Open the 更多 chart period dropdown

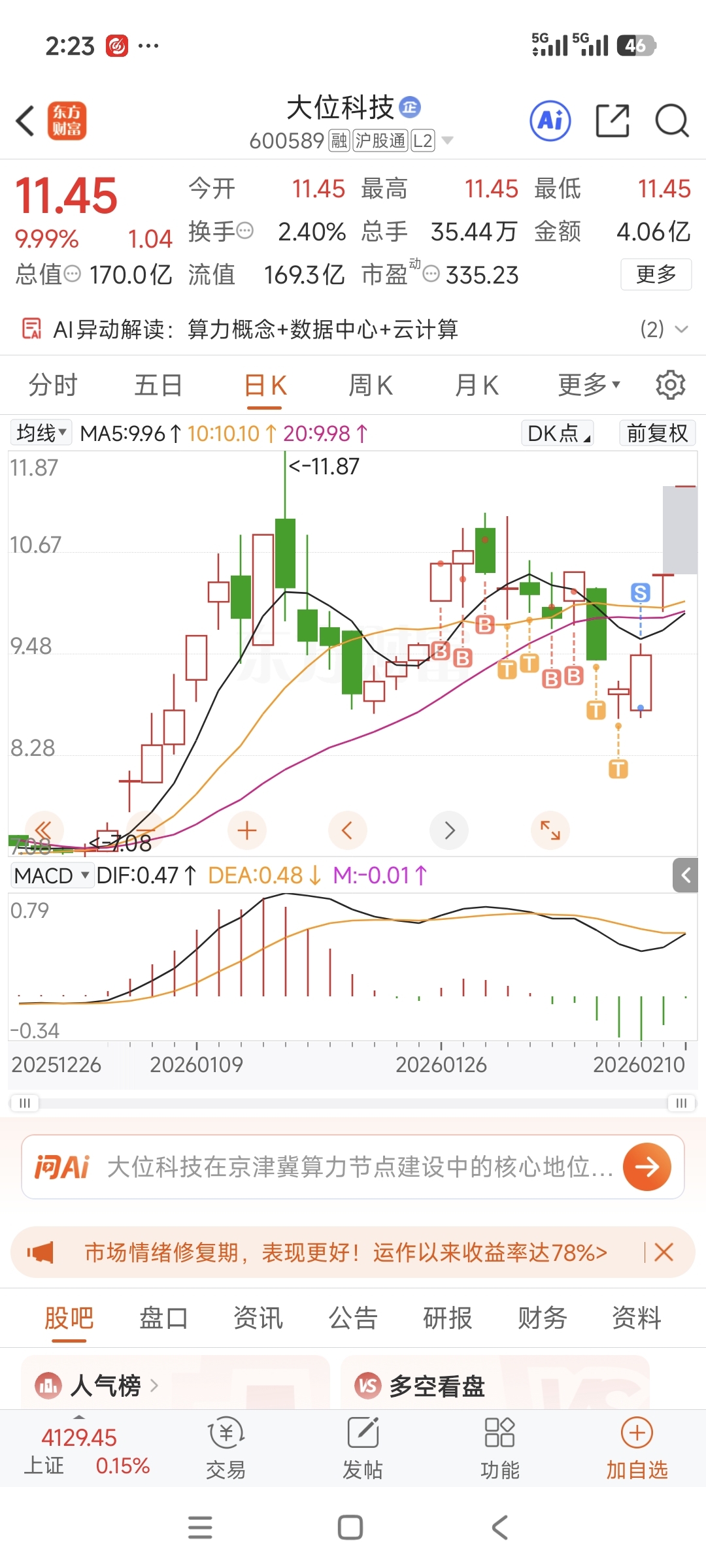pyautogui.click(x=588, y=385)
